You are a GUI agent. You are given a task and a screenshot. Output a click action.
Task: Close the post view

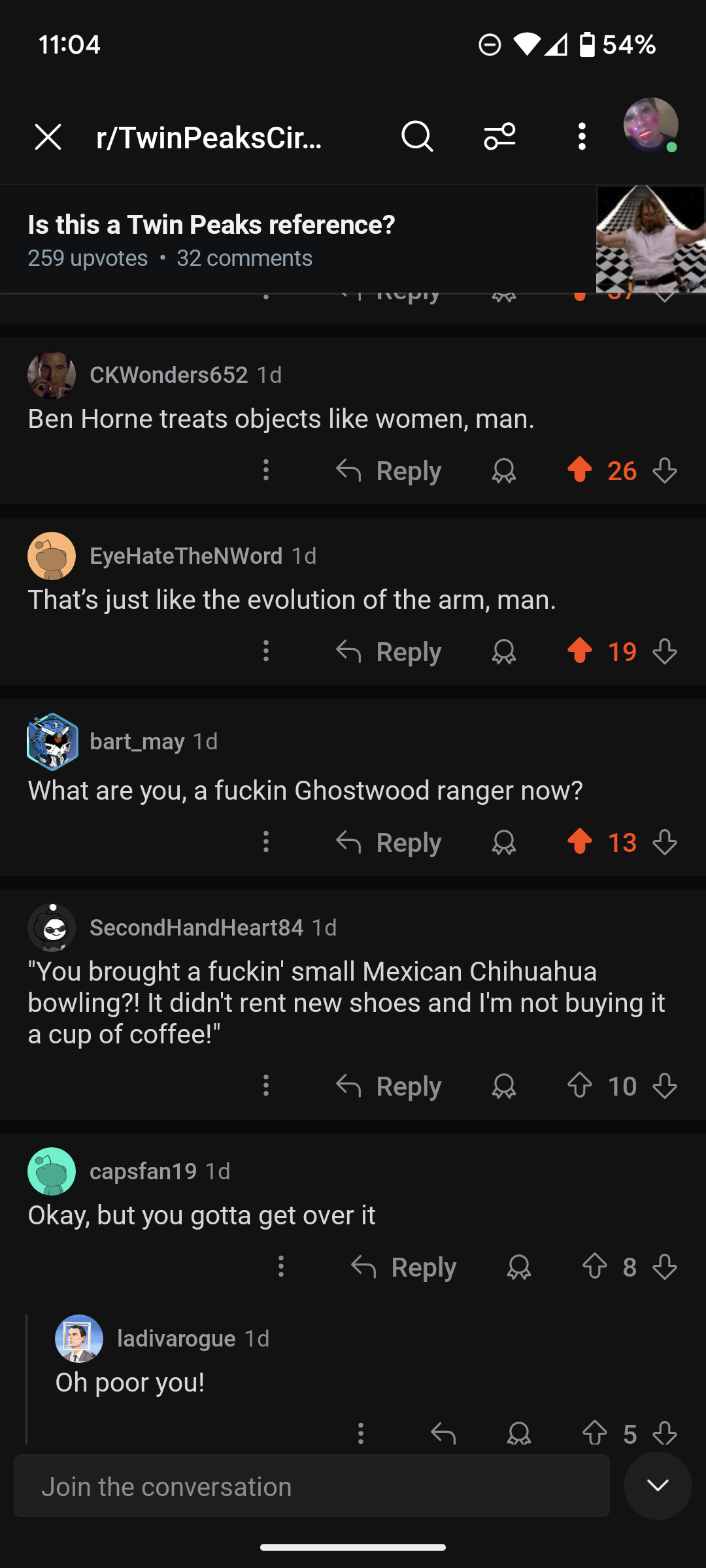point(48,137)
